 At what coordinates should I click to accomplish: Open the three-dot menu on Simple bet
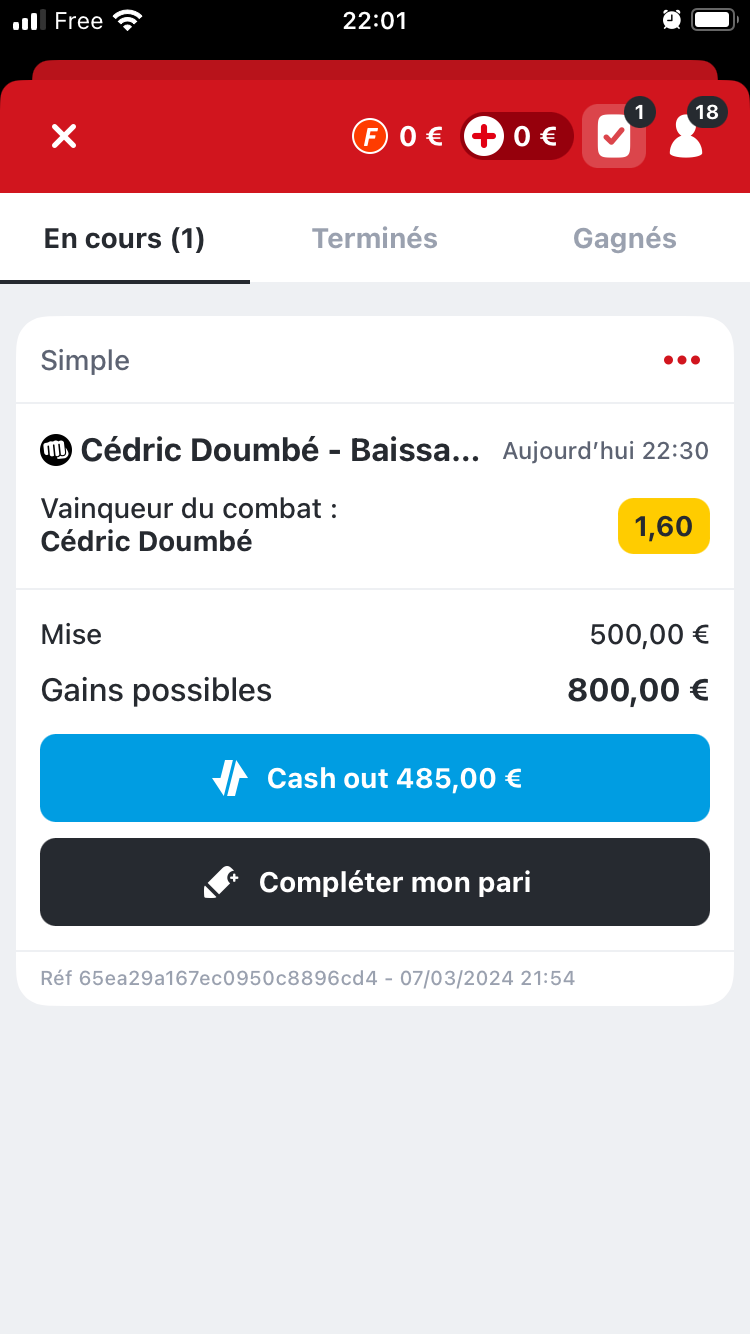point(682,360)
